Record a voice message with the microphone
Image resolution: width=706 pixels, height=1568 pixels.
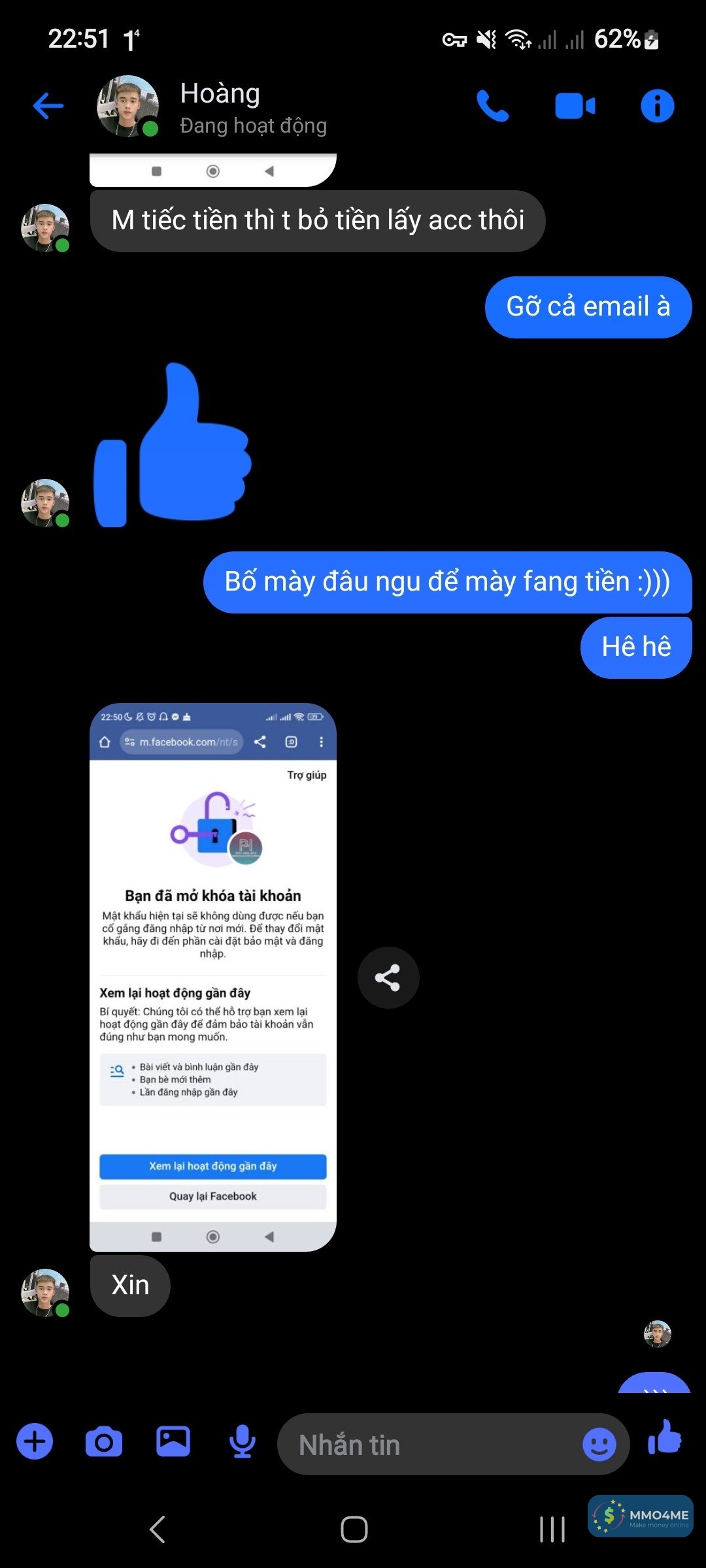243,1442
